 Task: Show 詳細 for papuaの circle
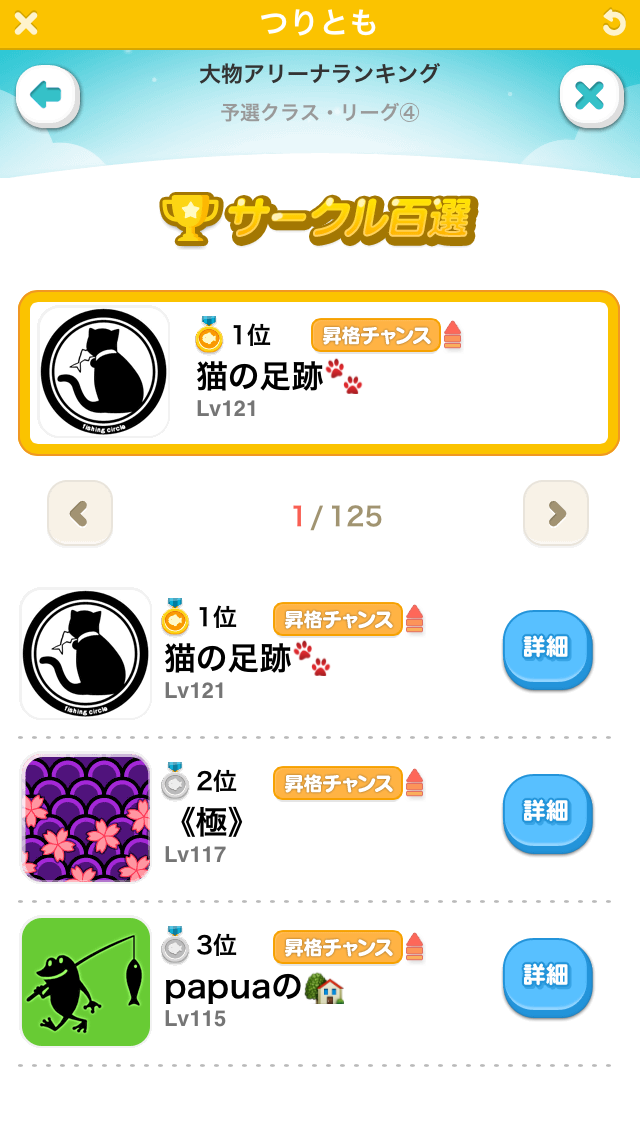pos(546,976)
